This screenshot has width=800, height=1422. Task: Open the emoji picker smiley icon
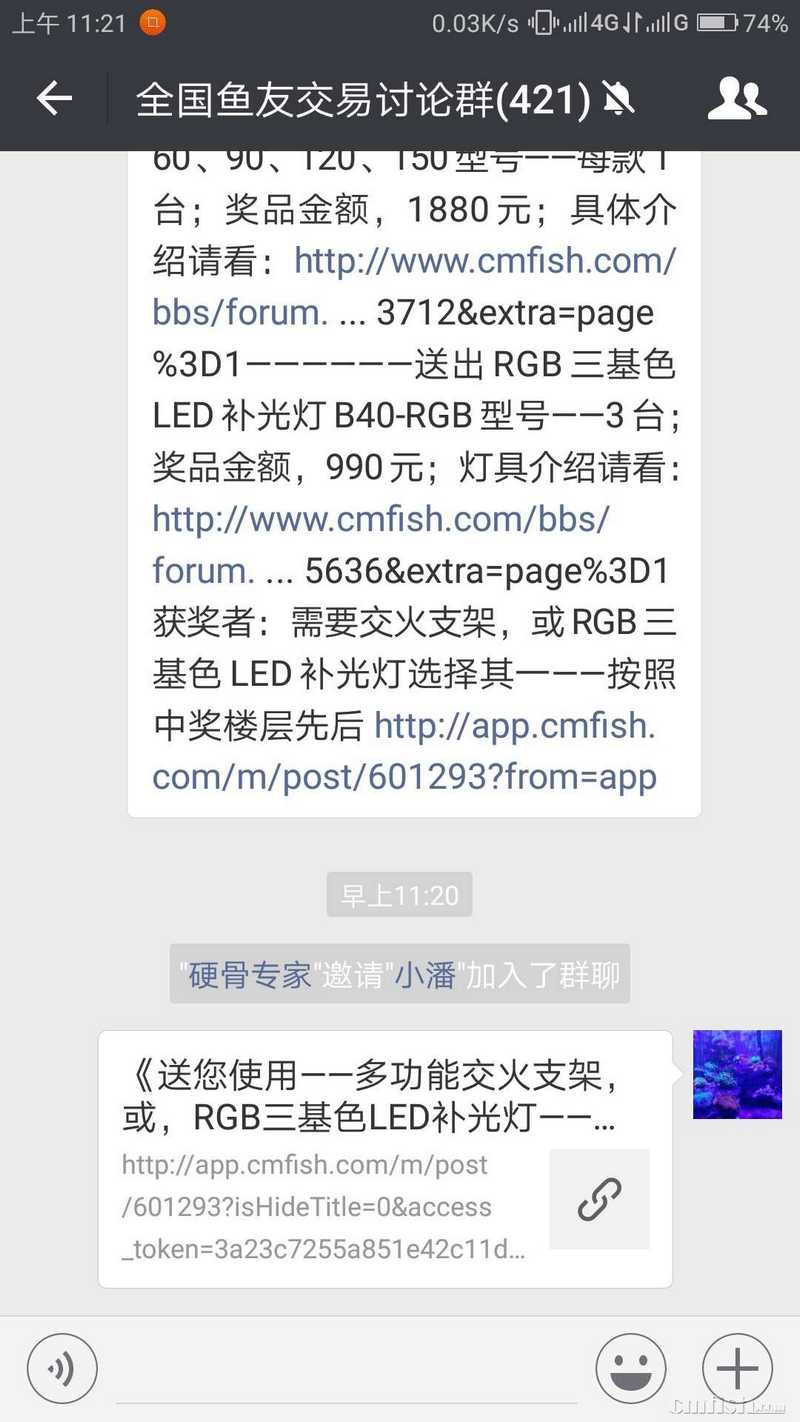point(632,1368)
